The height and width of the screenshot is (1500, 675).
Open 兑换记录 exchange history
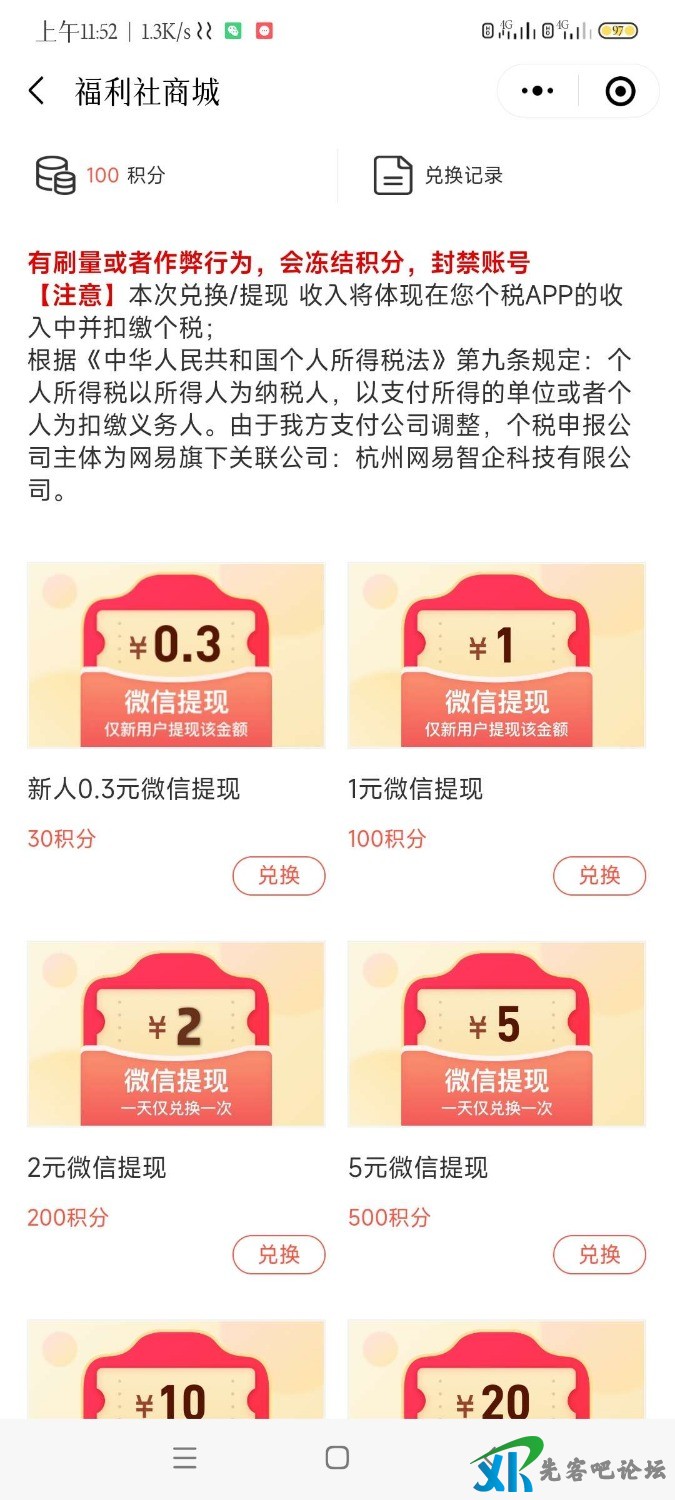coord(440,176)
